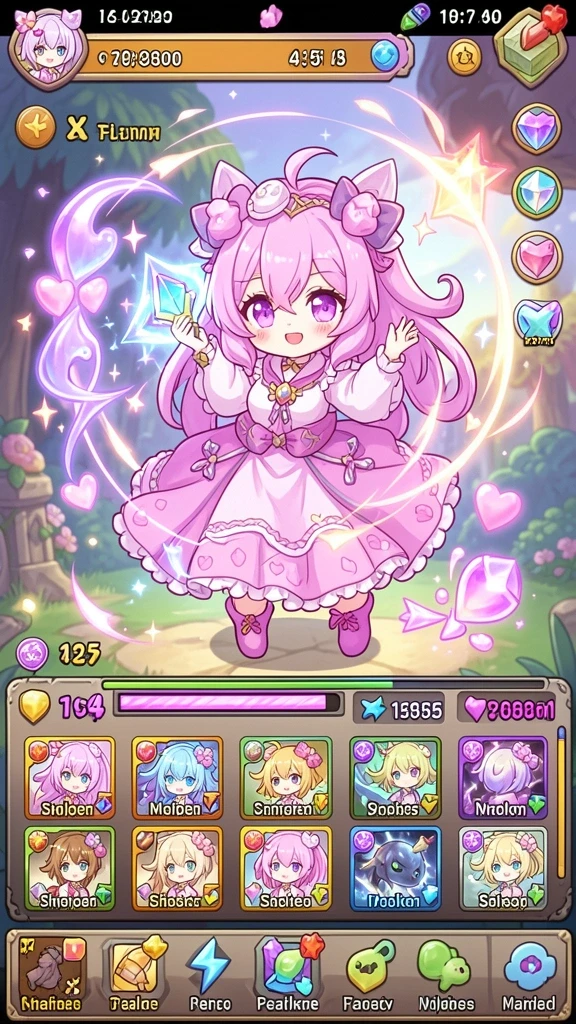Select the purple gem side button

(x=537, y=129)
